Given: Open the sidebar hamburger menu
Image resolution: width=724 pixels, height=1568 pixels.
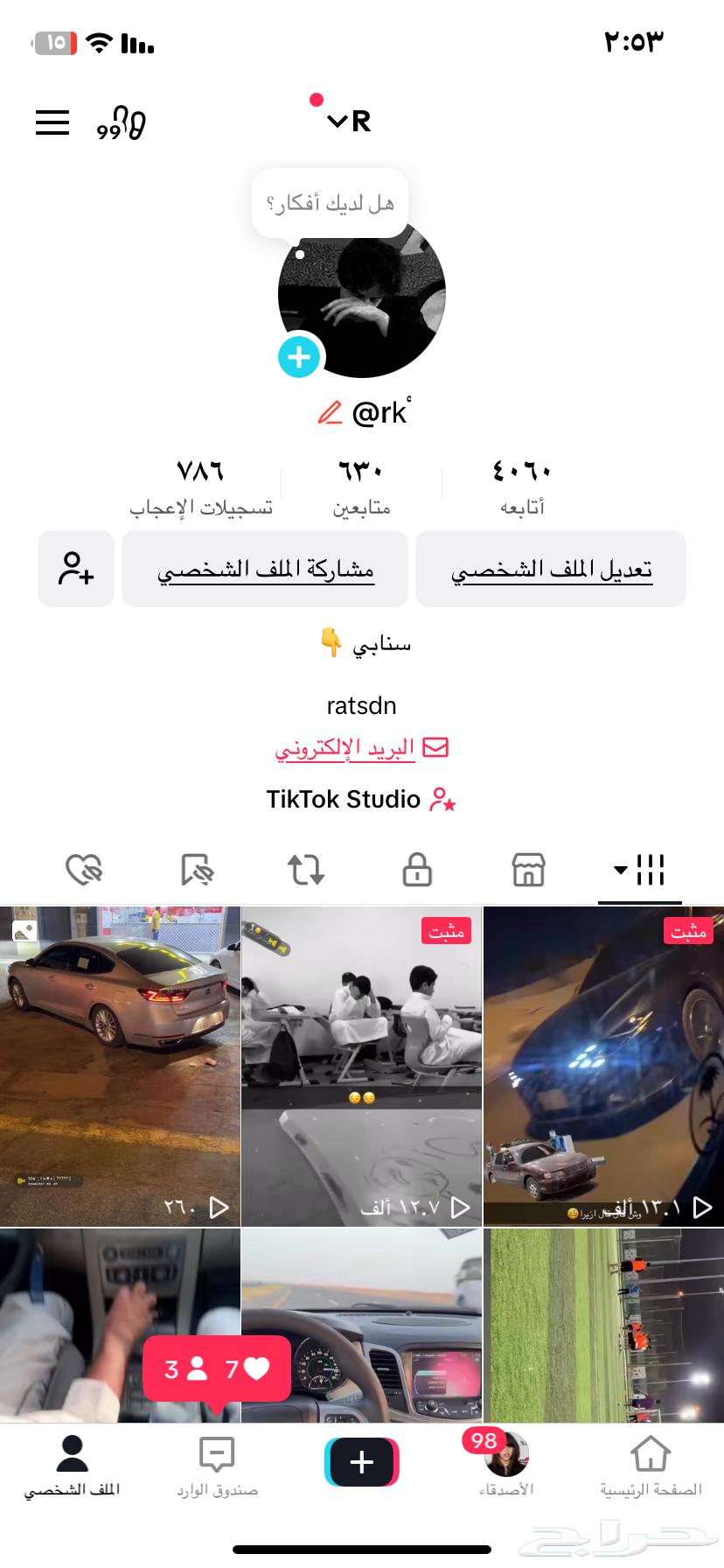Looking at the screenshot, I should tap(52, 123).
